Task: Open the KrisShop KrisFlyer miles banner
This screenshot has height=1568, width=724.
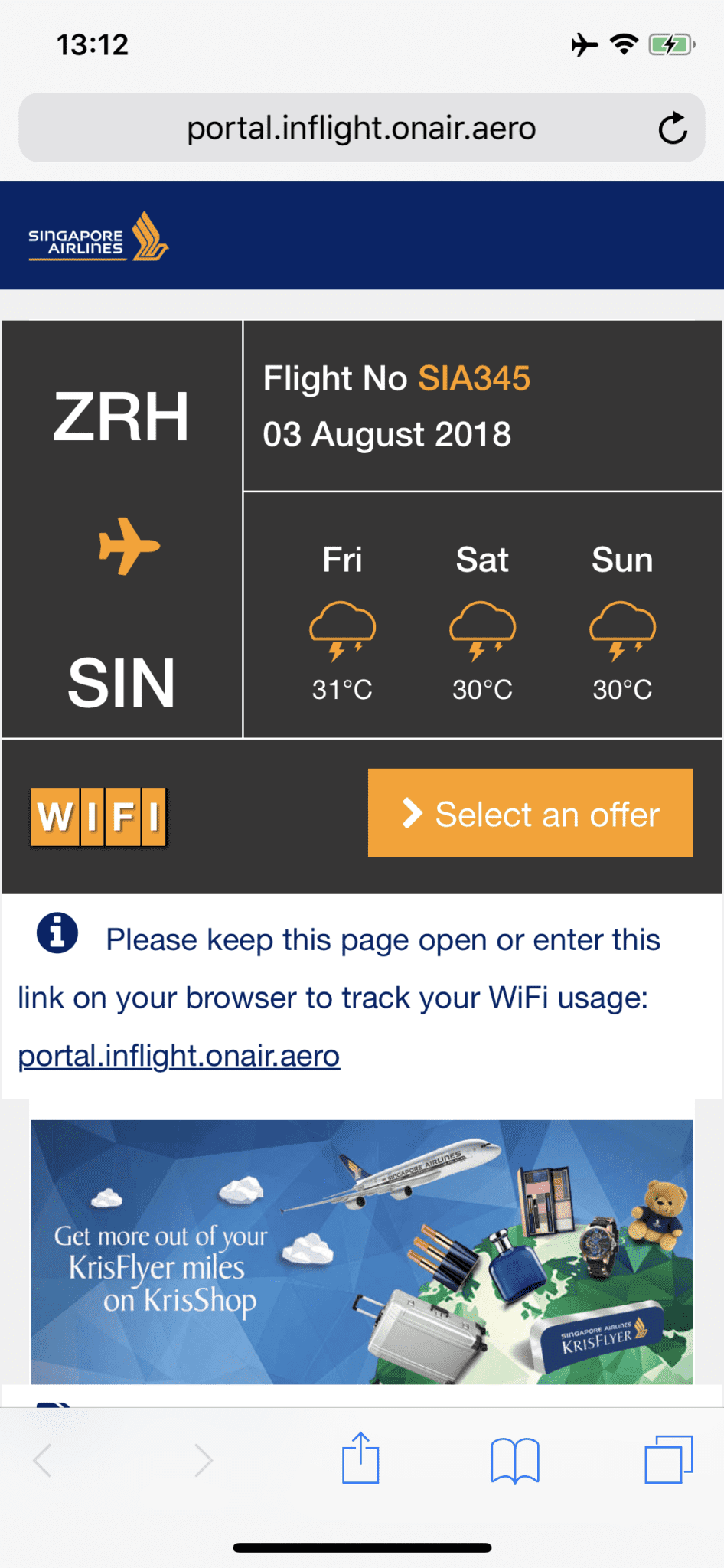Action: coord(361,1251)
